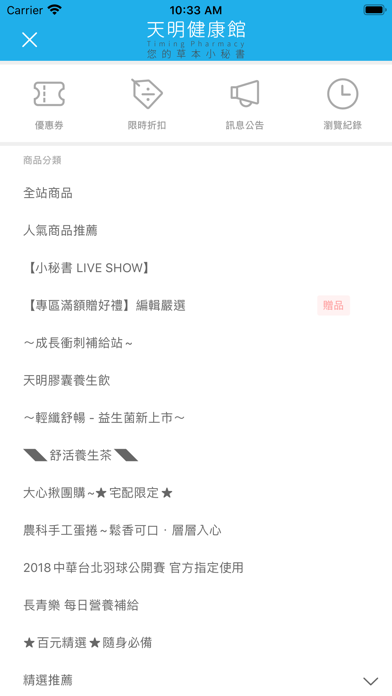Open 天明膠囊養生飲 category
This screenshot has height=696, width=392.
click(196, 380)
